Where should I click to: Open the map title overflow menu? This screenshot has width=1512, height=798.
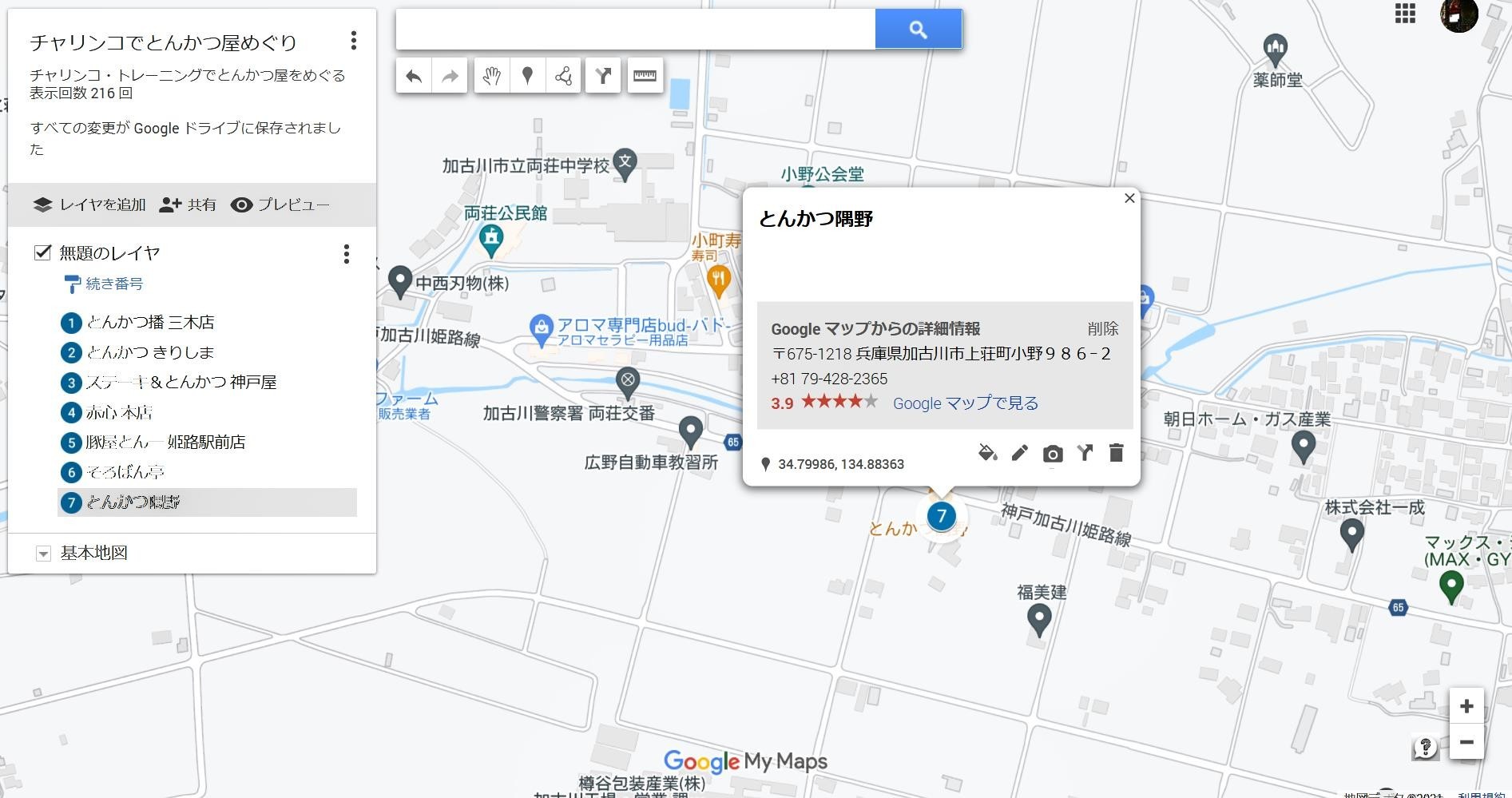point(353,41)
